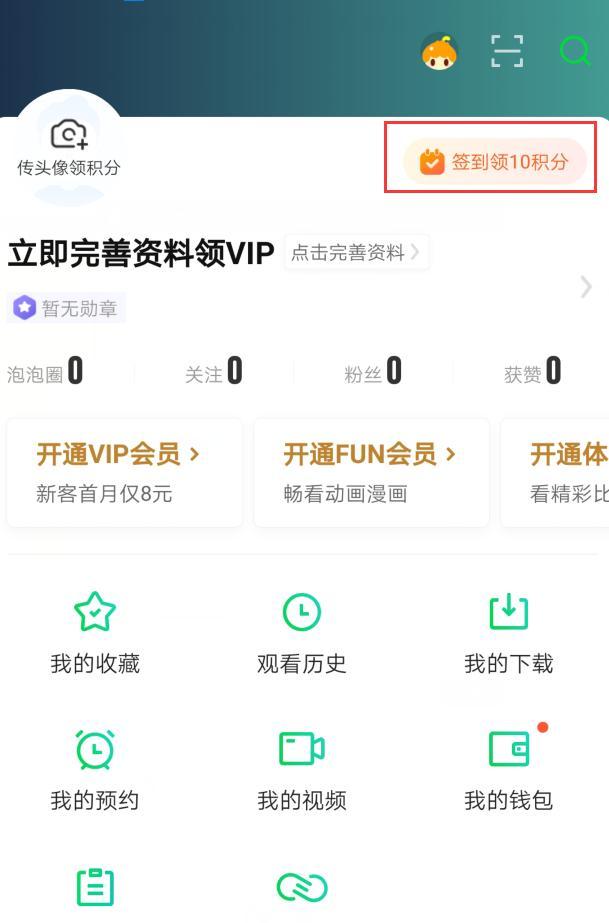The width and height of the screenshot is (609, 923).
Task: Open the search magnifier icon
Action: 575,51
